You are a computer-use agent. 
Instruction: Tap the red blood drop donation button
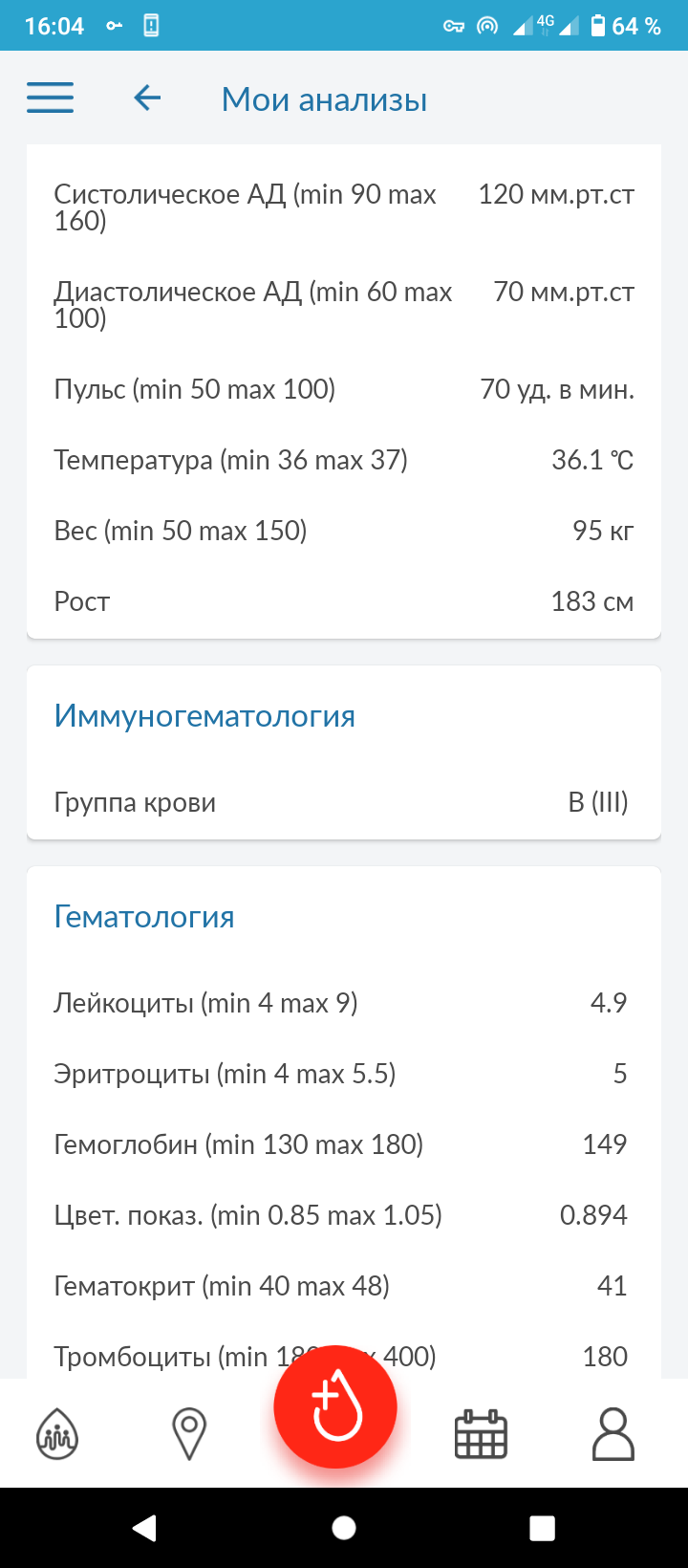[335, 1406]
